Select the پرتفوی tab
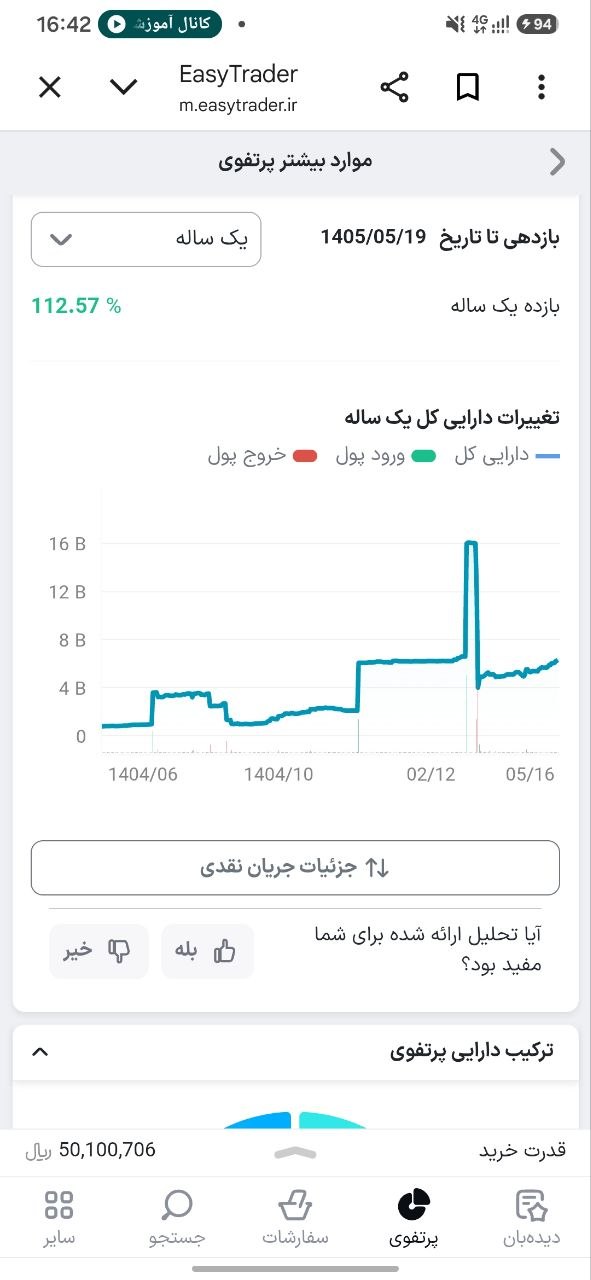 pyautogui.click(x=413, y=1218)
